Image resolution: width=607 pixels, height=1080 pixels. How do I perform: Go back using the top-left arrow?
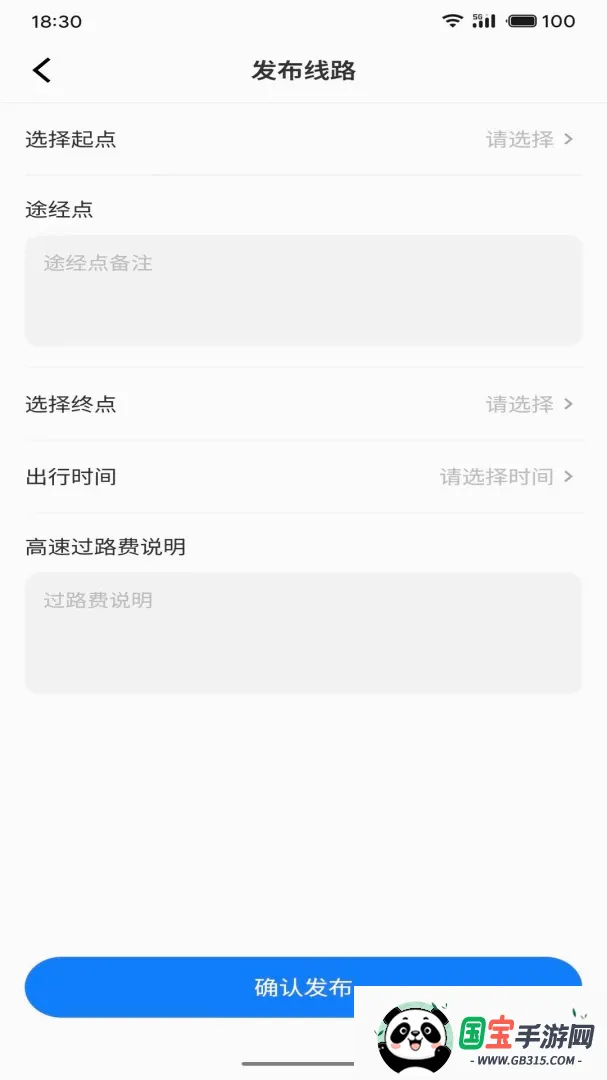pos(42,70)
